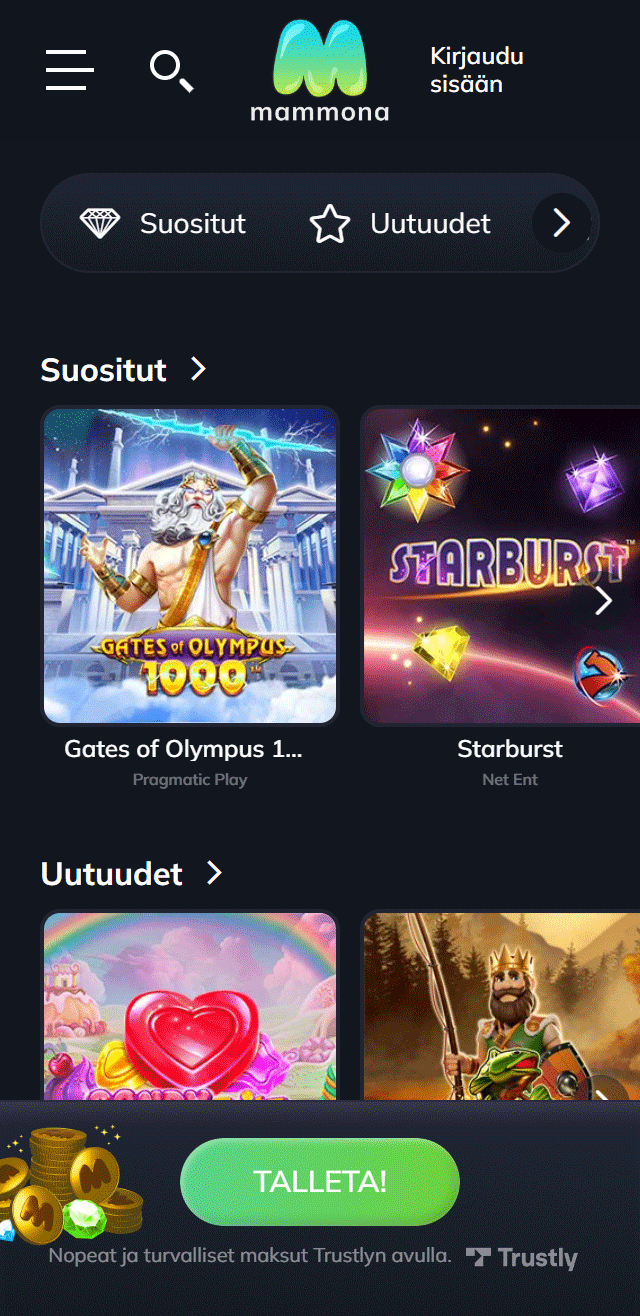
Task: Open the Uutuudet section heading link
Action: (131, 874)
